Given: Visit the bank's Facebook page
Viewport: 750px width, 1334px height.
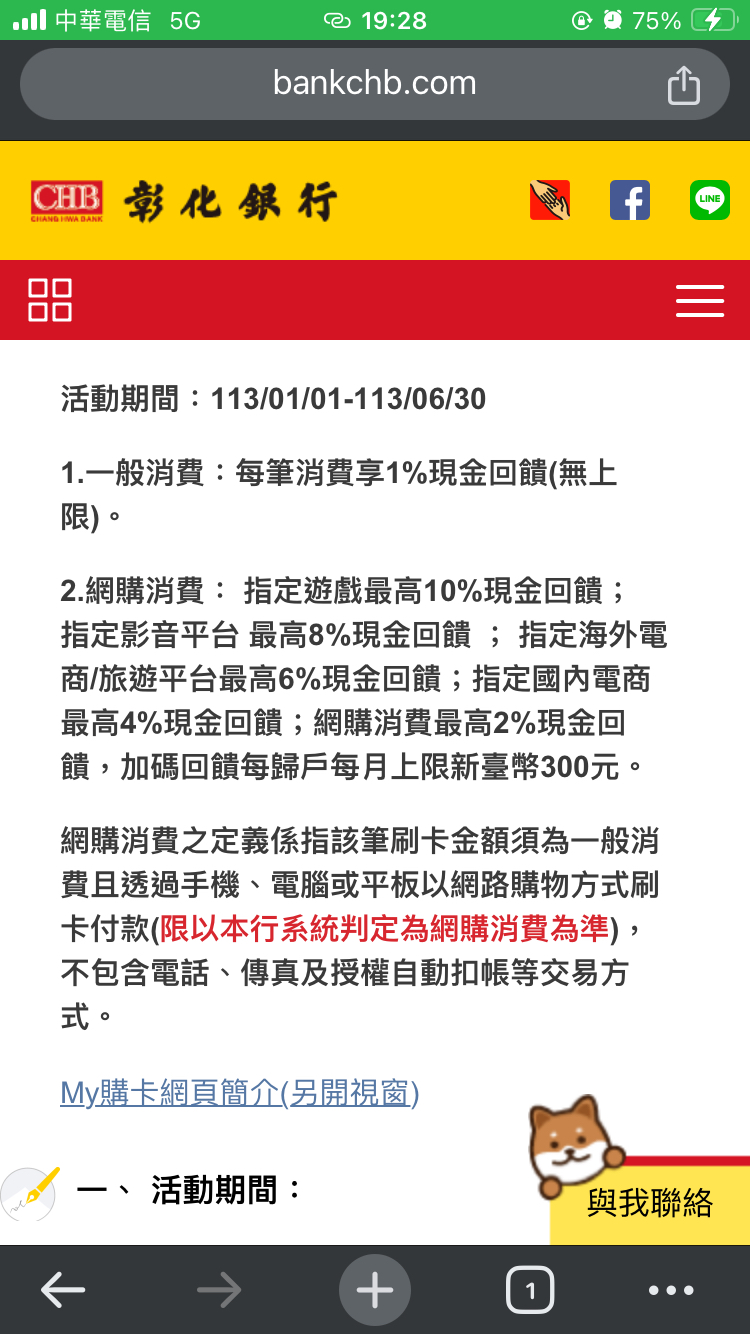Looking at the screenshot, I should tap(630, 200).
